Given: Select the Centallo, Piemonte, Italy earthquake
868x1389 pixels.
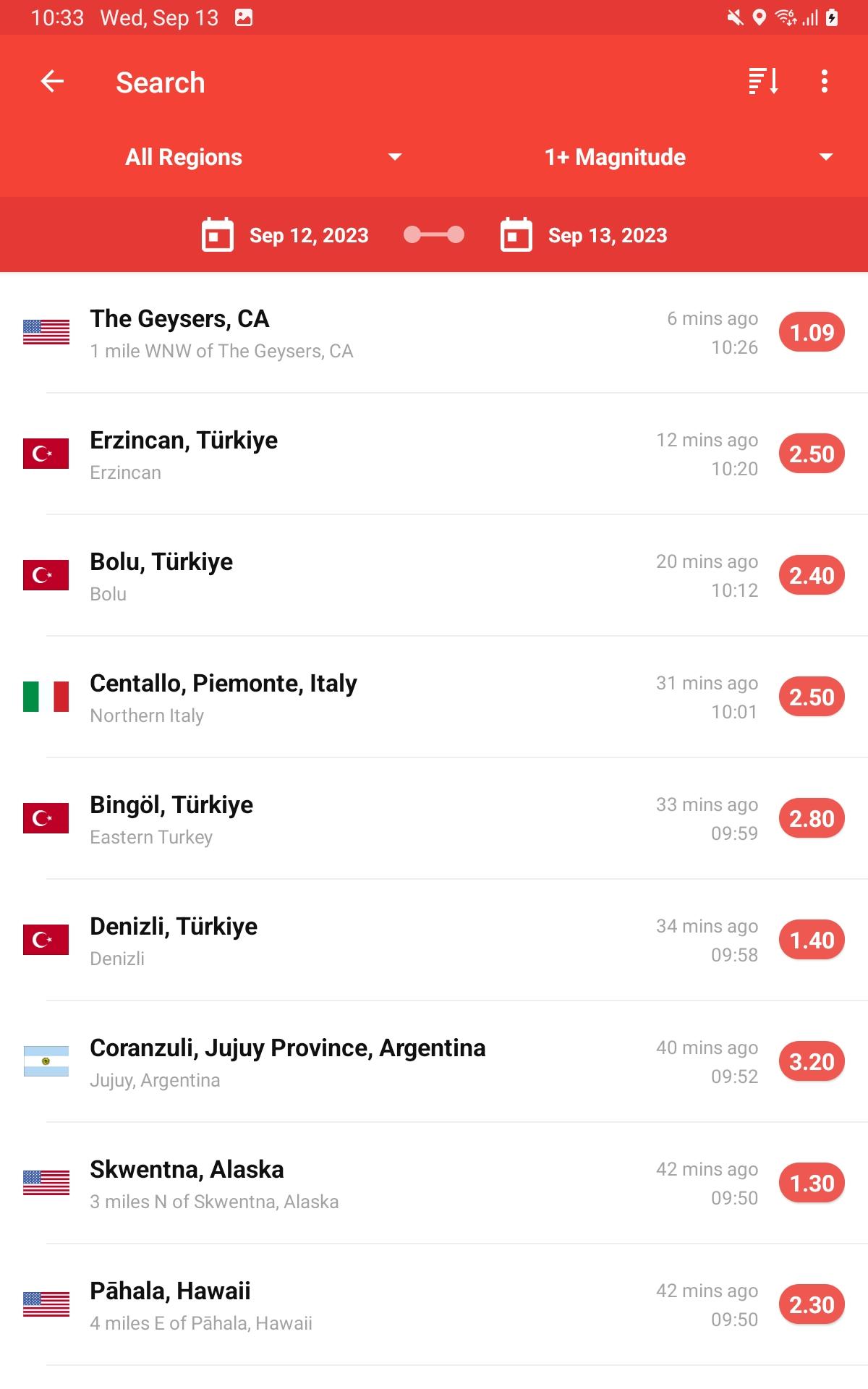Looking at the screenshot, I should pyautogui.click(x=434, y=697).
